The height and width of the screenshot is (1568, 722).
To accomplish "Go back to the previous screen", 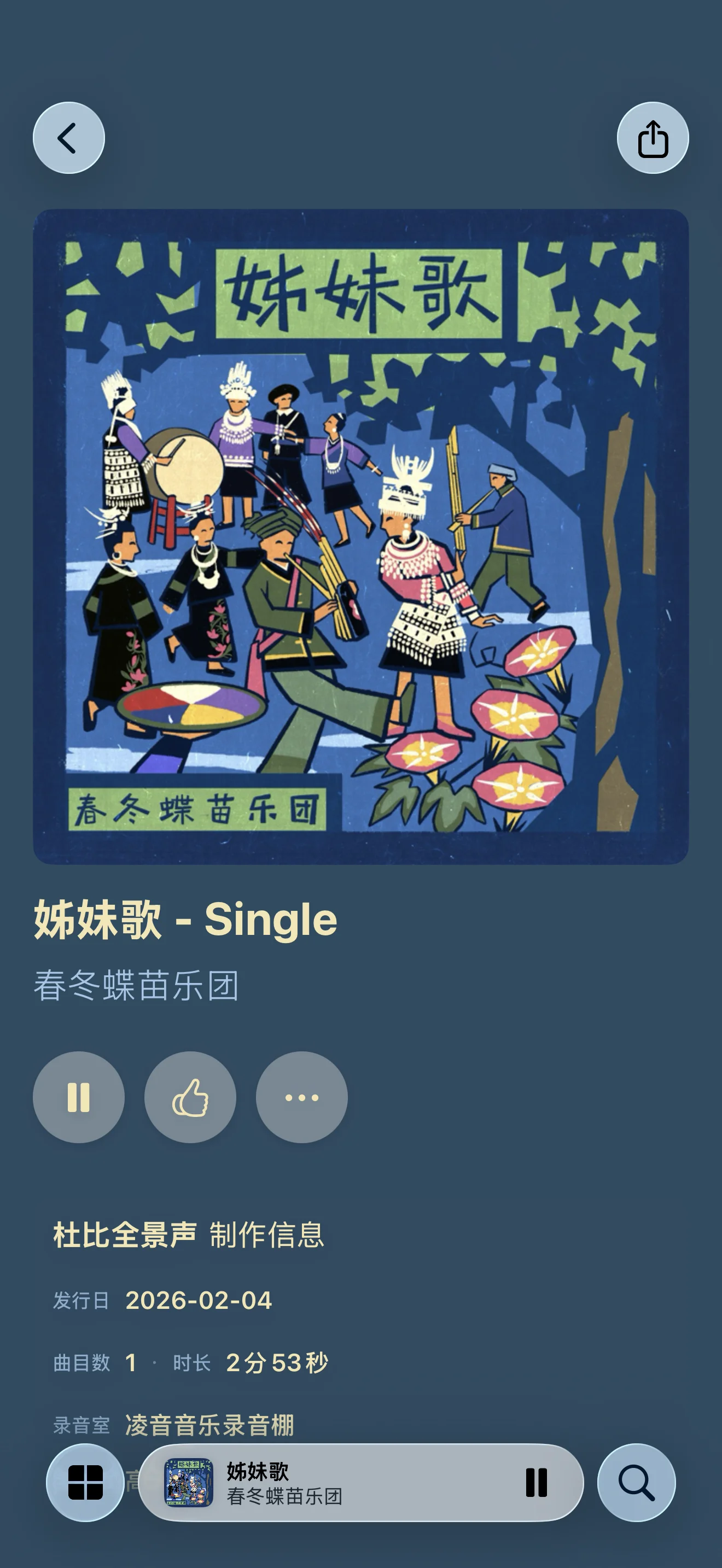I will click(x=68, y=138).
